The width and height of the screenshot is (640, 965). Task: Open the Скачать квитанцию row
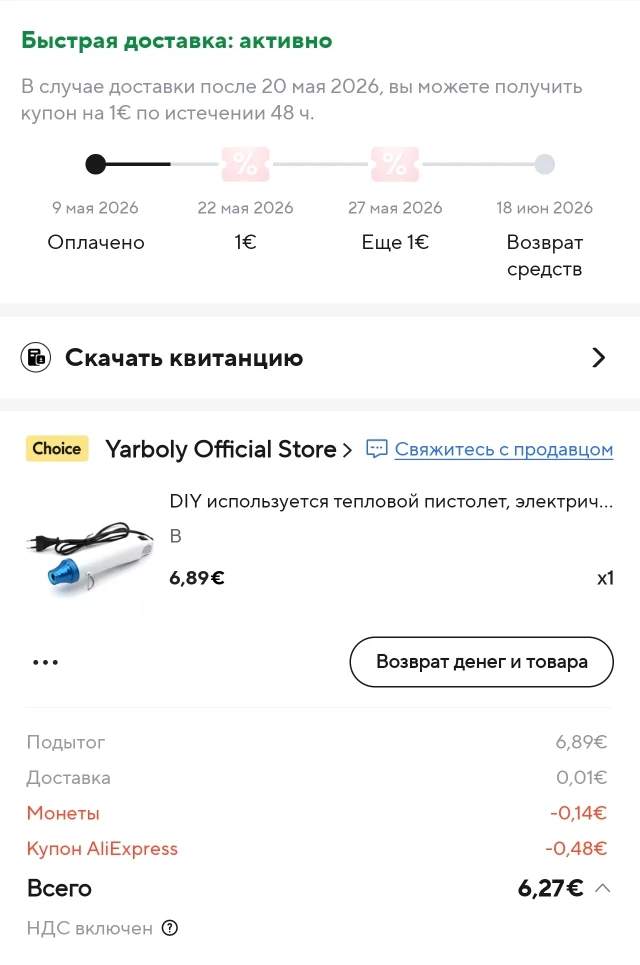coord(320,358)
